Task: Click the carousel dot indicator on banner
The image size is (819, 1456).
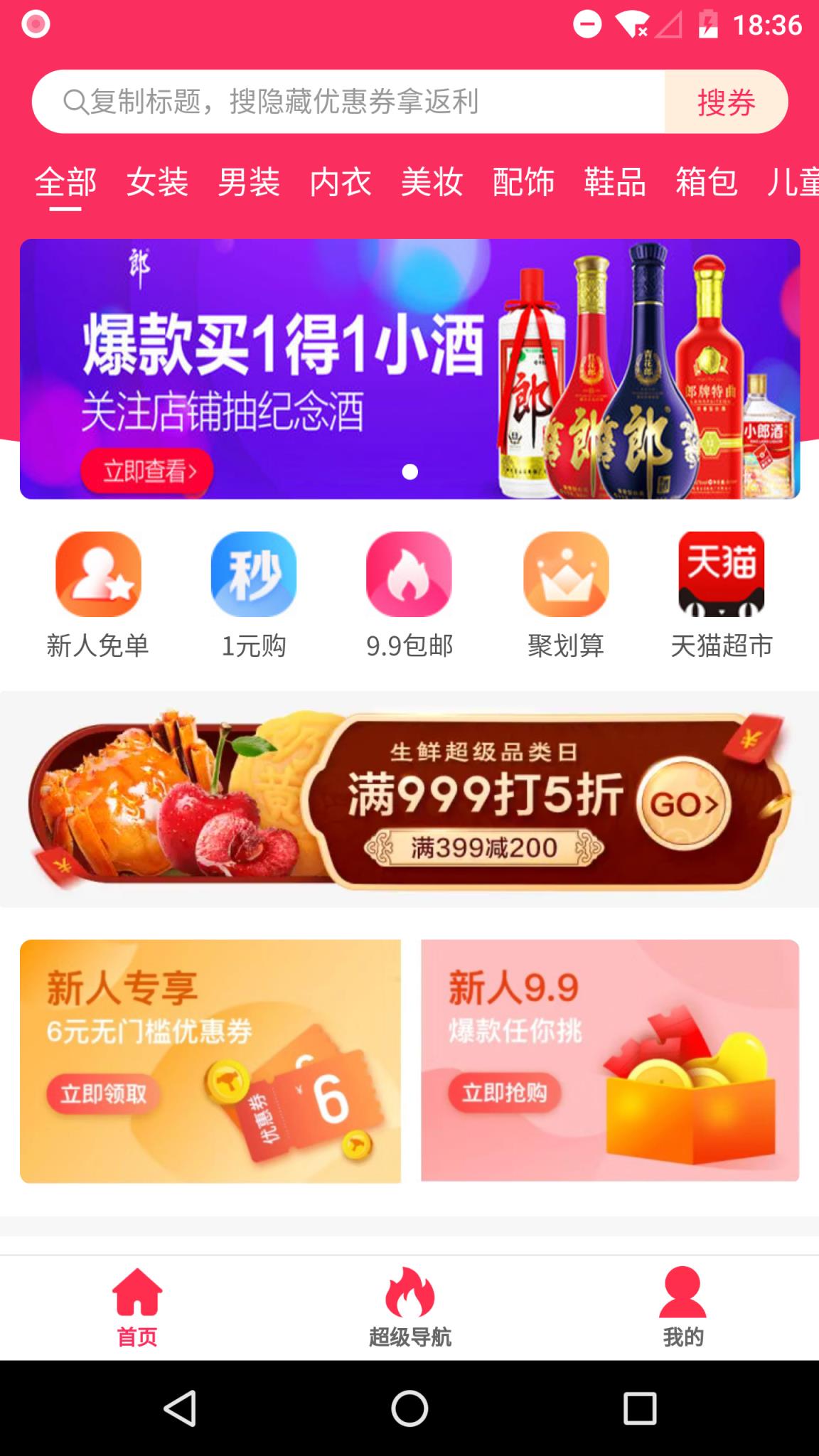Action: [x=409, y=471]
